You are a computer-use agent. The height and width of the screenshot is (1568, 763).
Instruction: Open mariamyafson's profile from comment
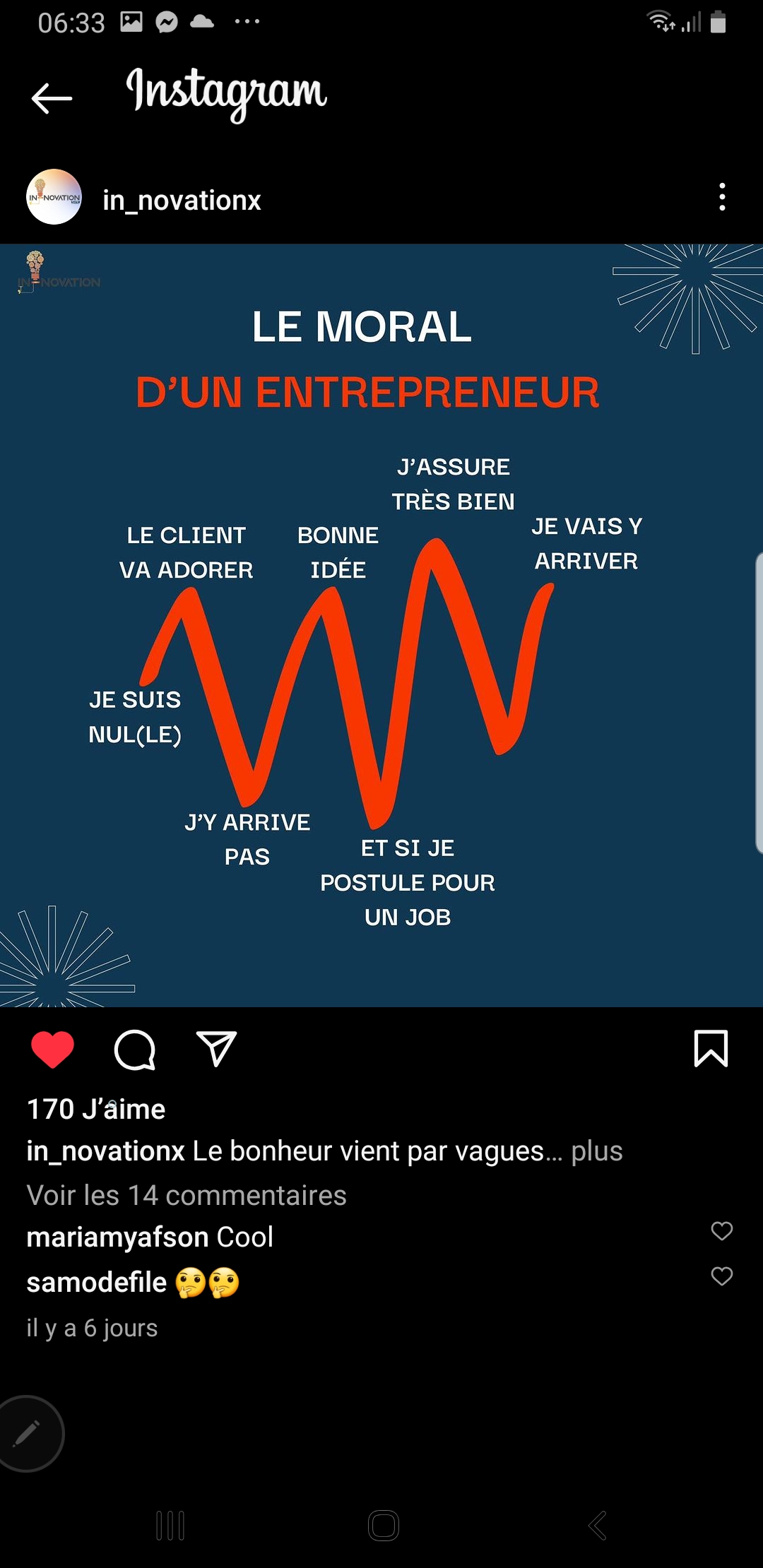117,1237
